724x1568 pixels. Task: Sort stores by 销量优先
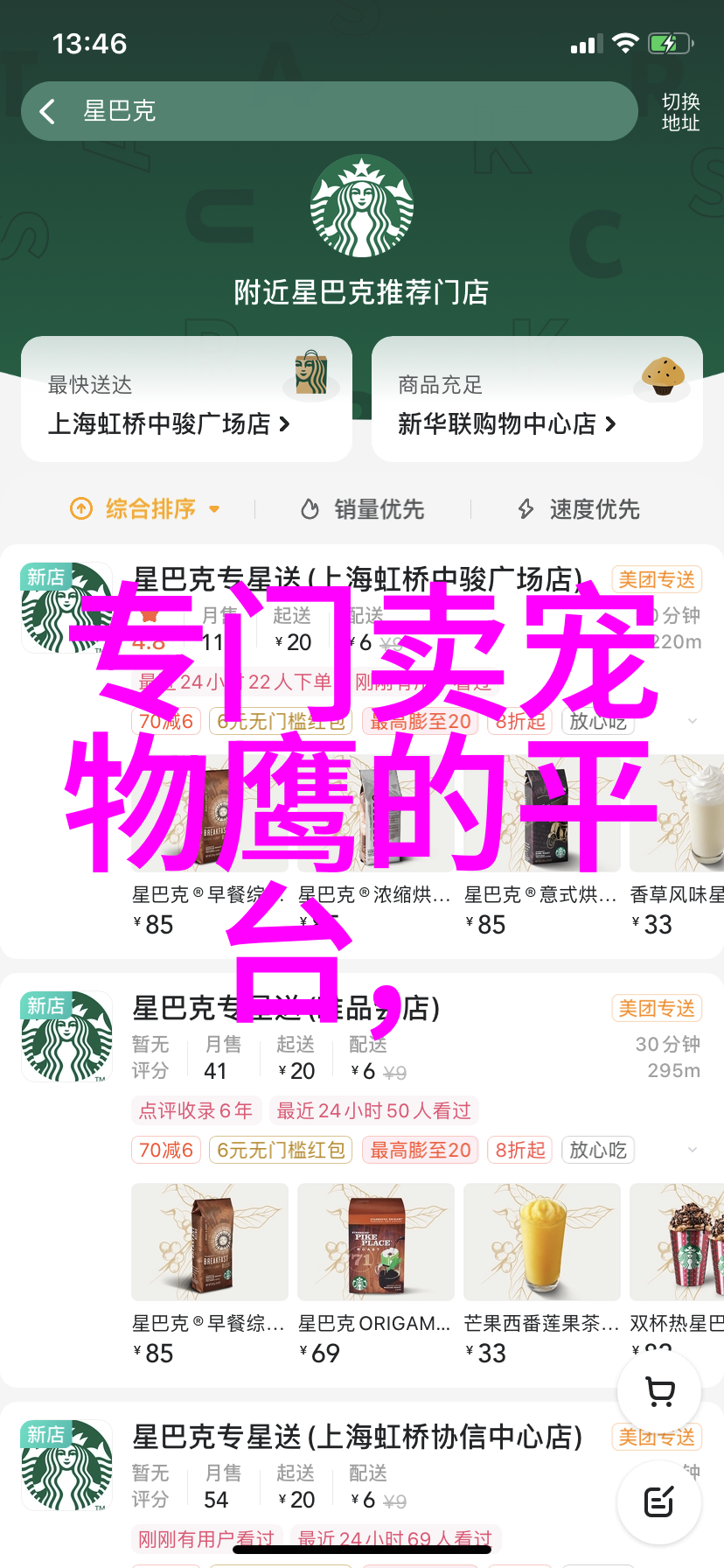(362, 508)
